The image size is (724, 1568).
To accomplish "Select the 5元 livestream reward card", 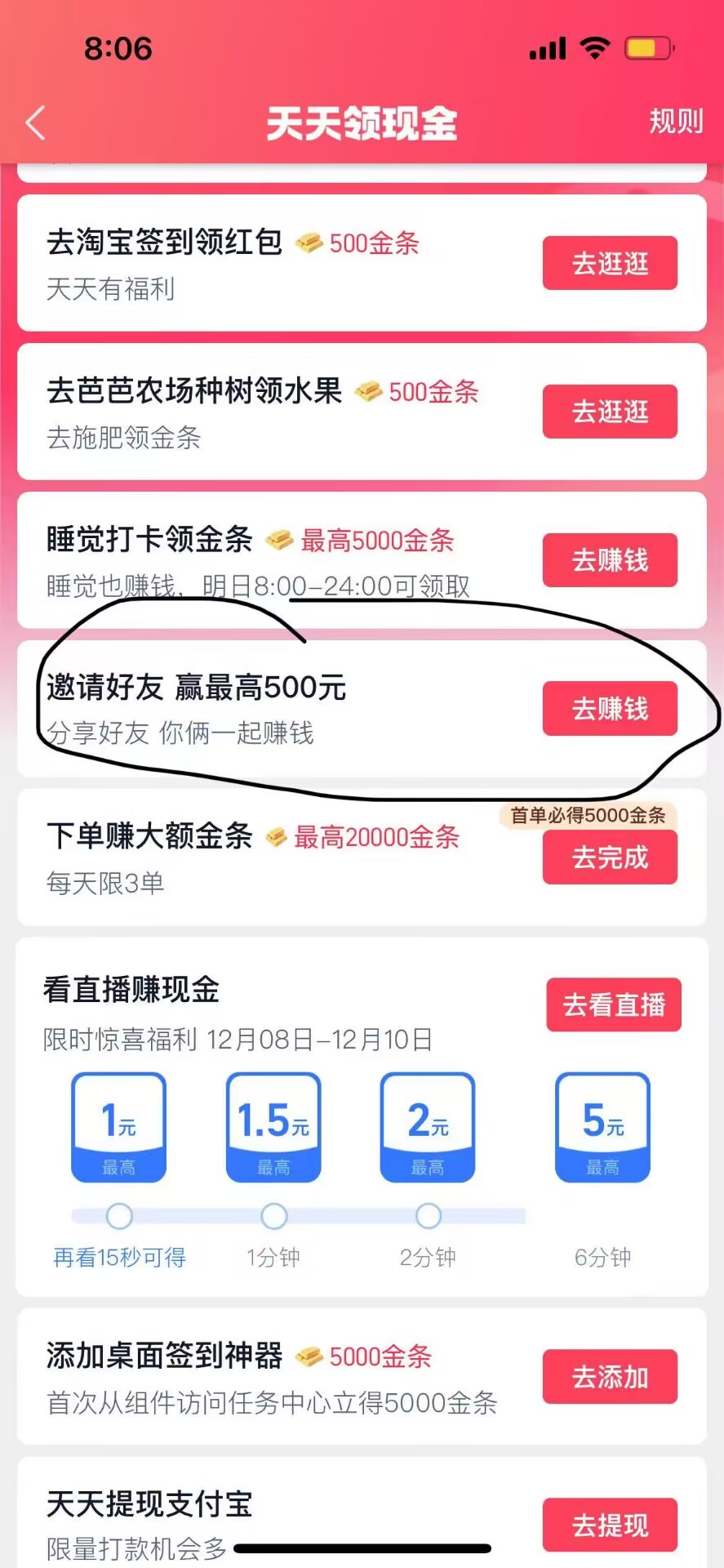I will pyautogui.click(x=602, y=1127).
